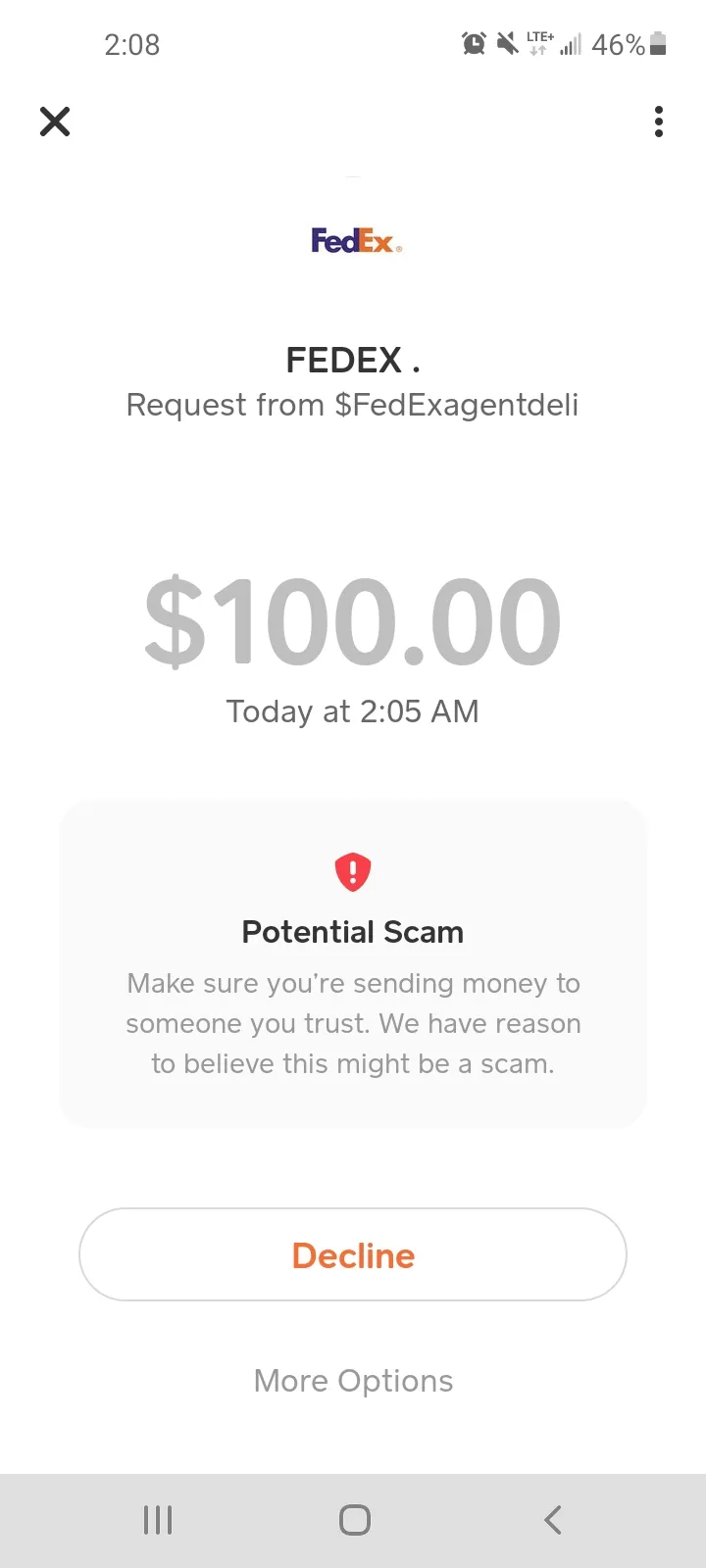Open the FEDEX requester profile picture
This screenshot has width=706, height=1568.
point(353,240)
